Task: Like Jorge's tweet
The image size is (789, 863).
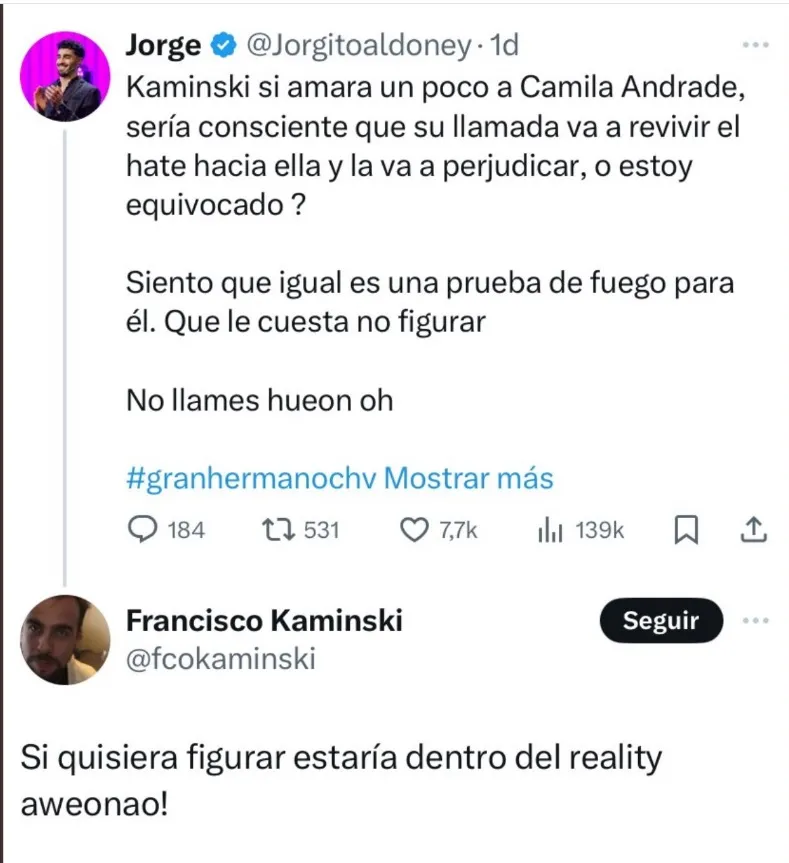Action: point(413,530)
